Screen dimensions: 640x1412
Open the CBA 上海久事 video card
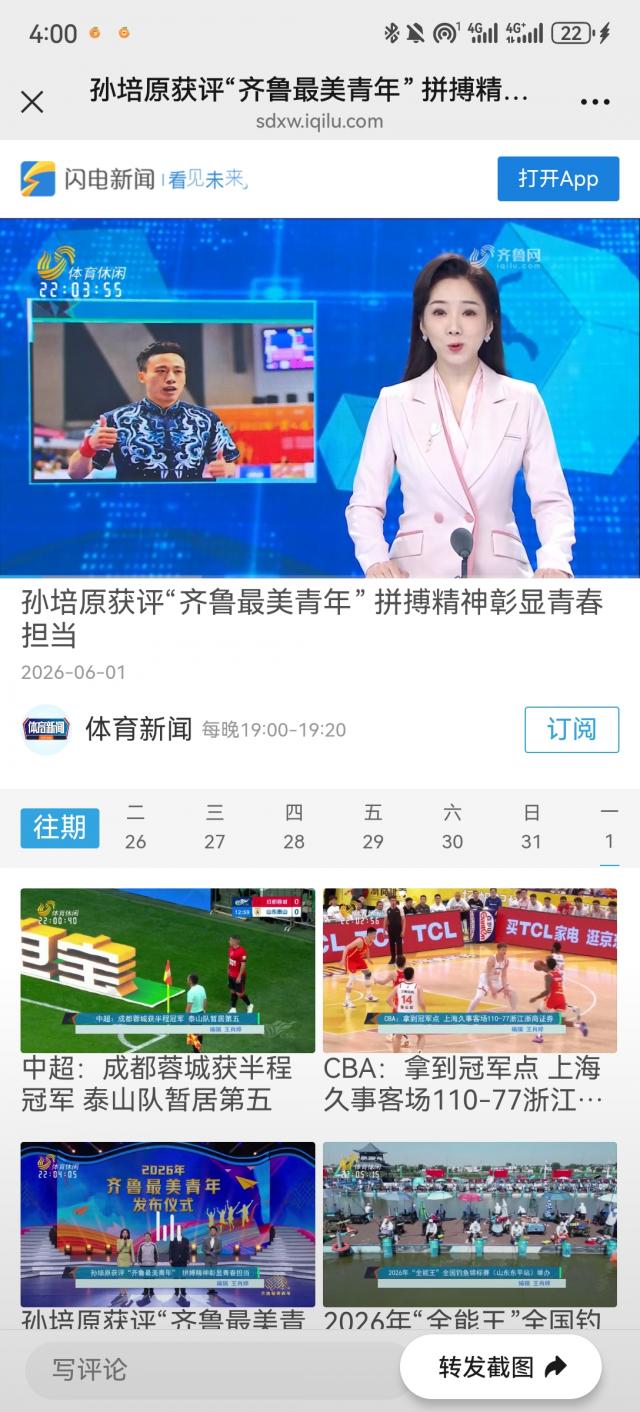click(470, 1001)
